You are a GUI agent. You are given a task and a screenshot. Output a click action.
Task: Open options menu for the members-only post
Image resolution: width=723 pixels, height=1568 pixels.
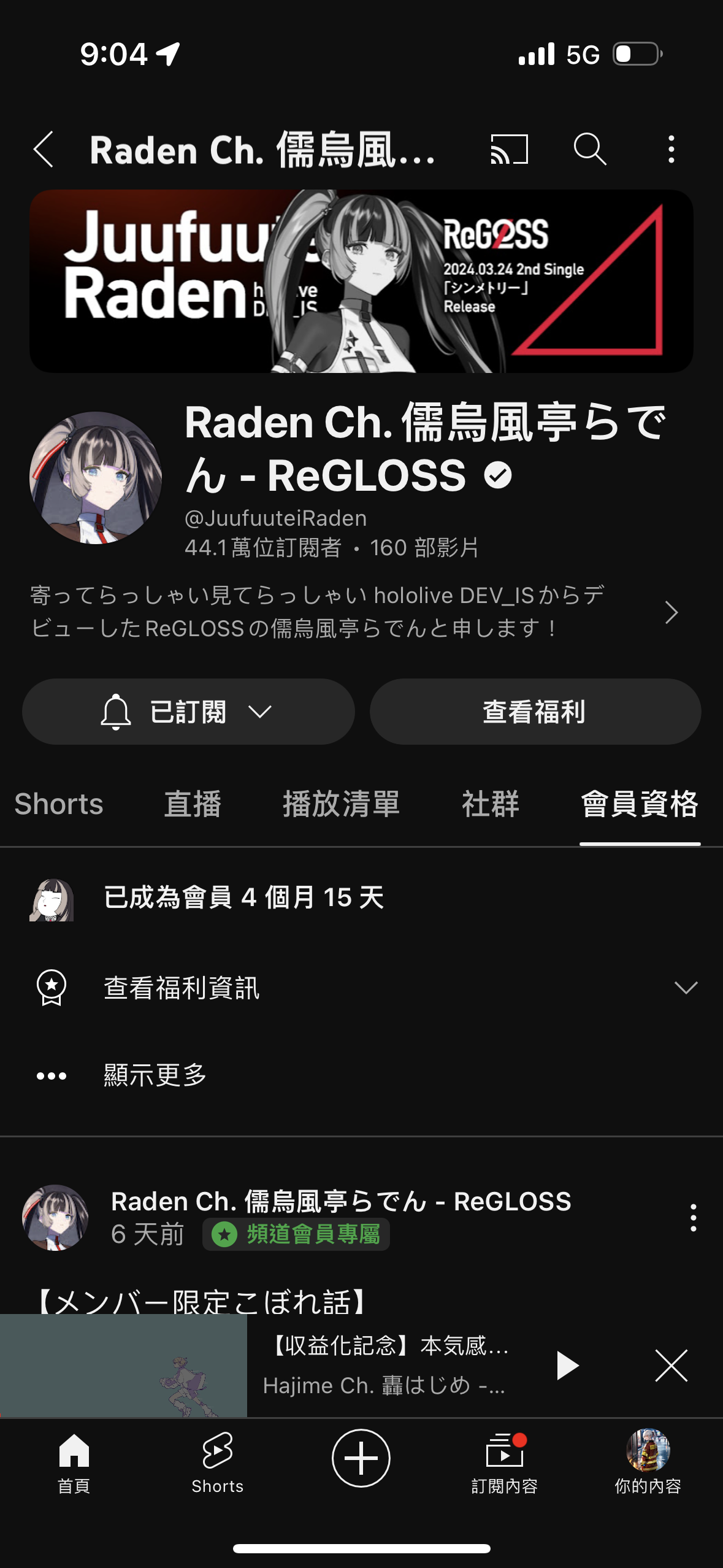[x=693, y=1217]
